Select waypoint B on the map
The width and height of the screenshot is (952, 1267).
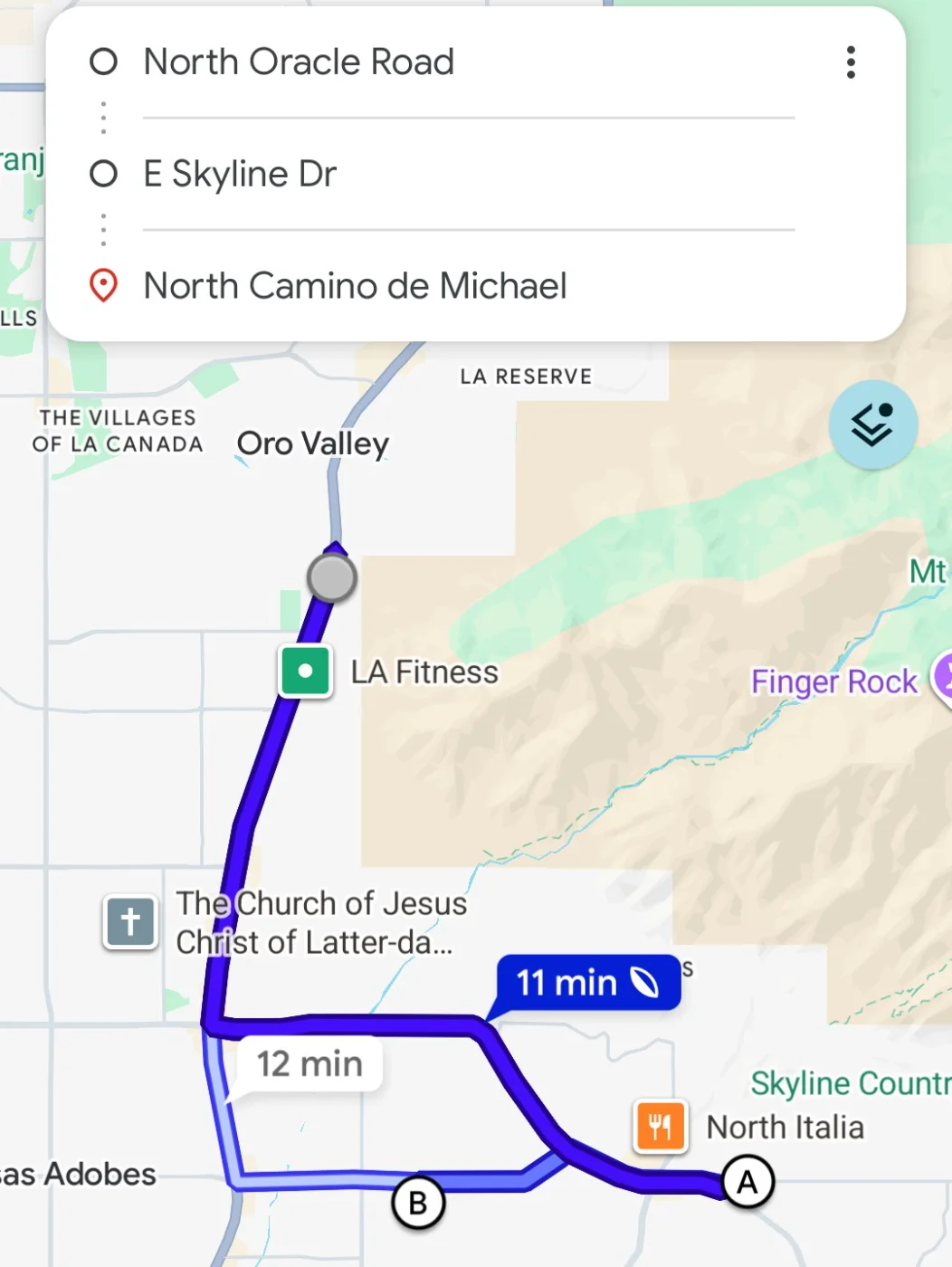point(418,1204)
